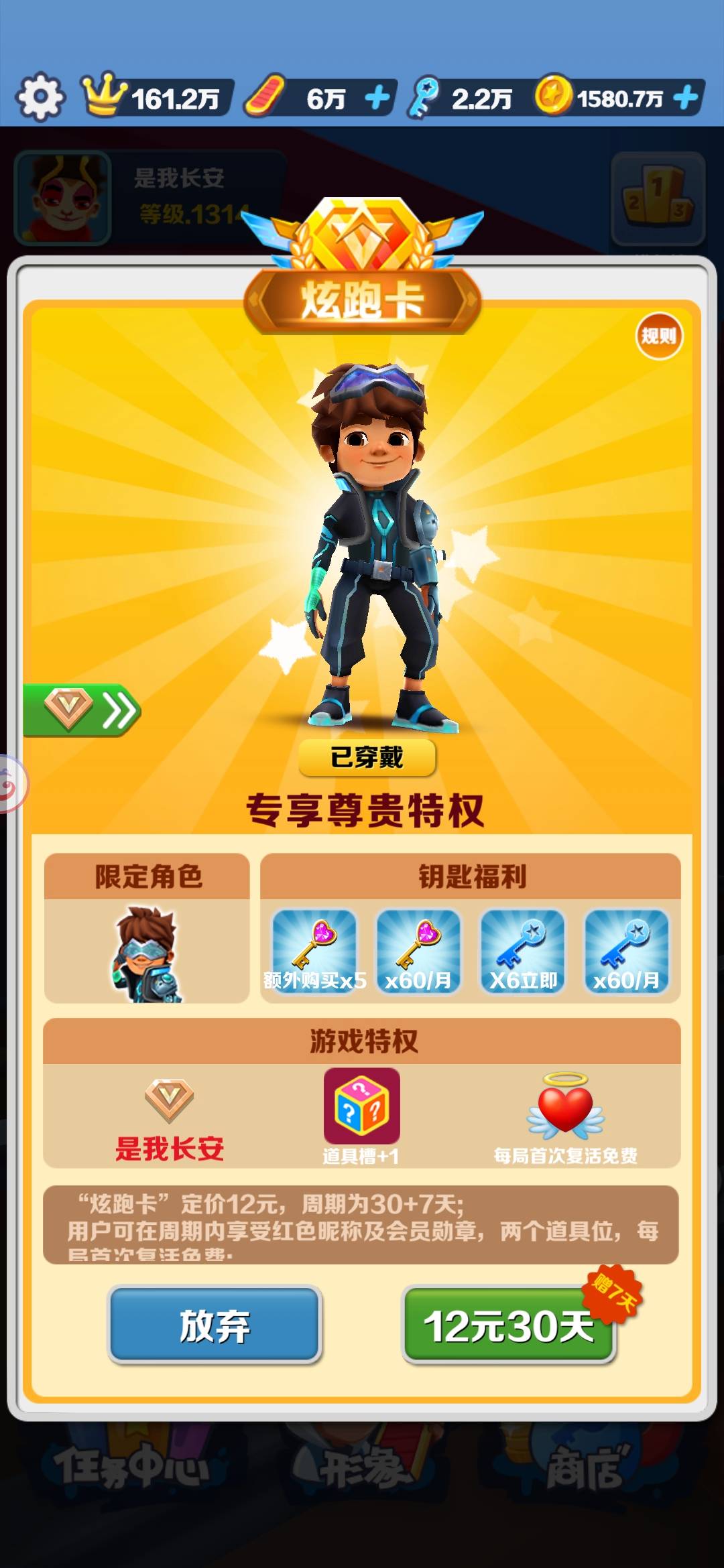Open the settings gear
The width and height of the screenshot is (724, 1568).
click(40, 98)
